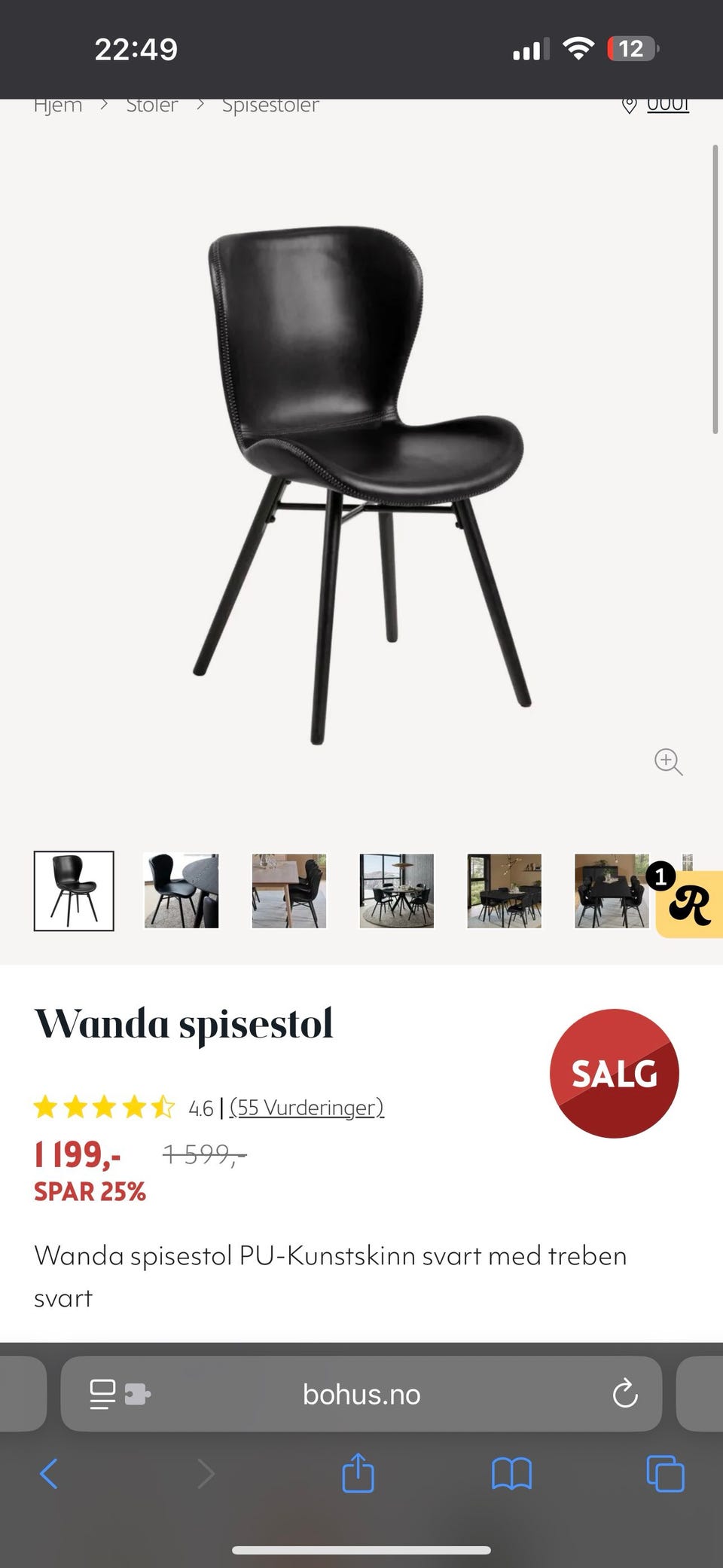Return to Hjem via breadcrumb
723x1568 pixels.
58,105
